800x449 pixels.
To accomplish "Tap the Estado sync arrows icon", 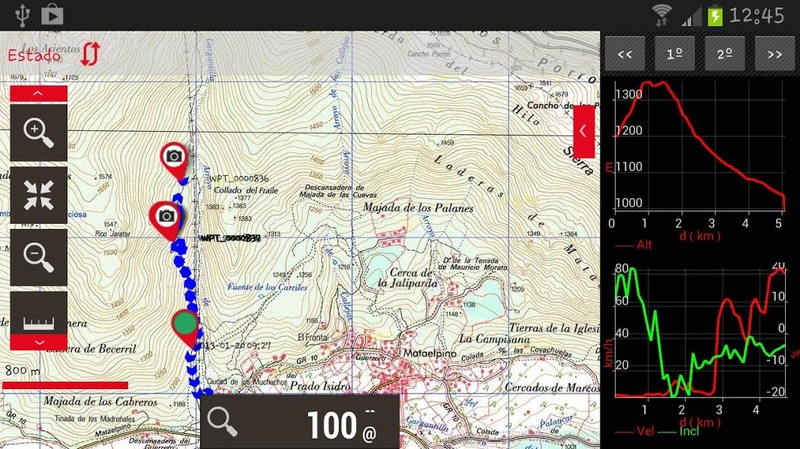I will 92,54.
